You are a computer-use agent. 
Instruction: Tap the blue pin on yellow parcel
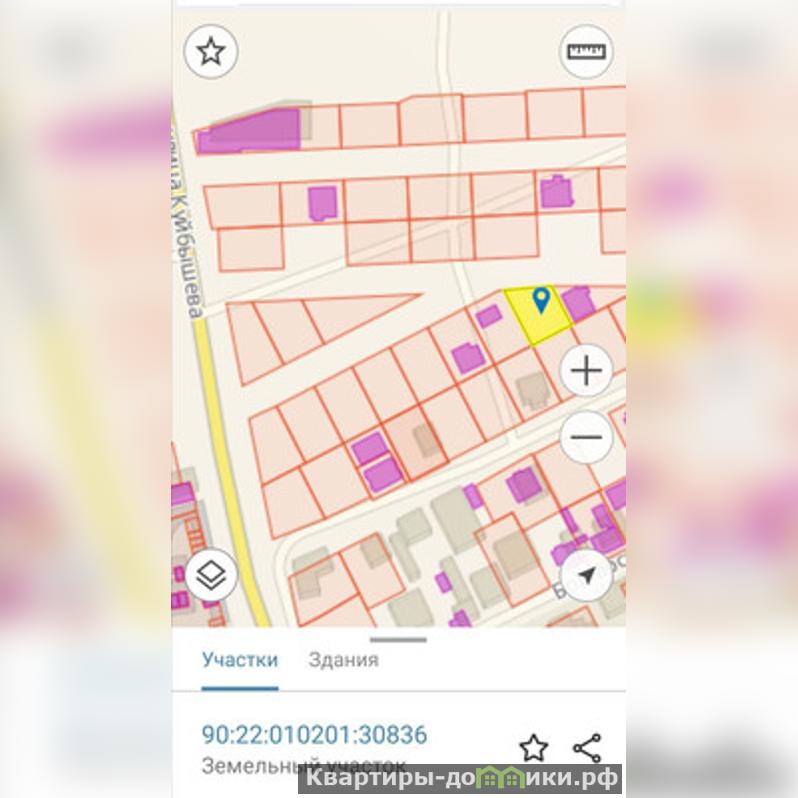tap(541, 299)
